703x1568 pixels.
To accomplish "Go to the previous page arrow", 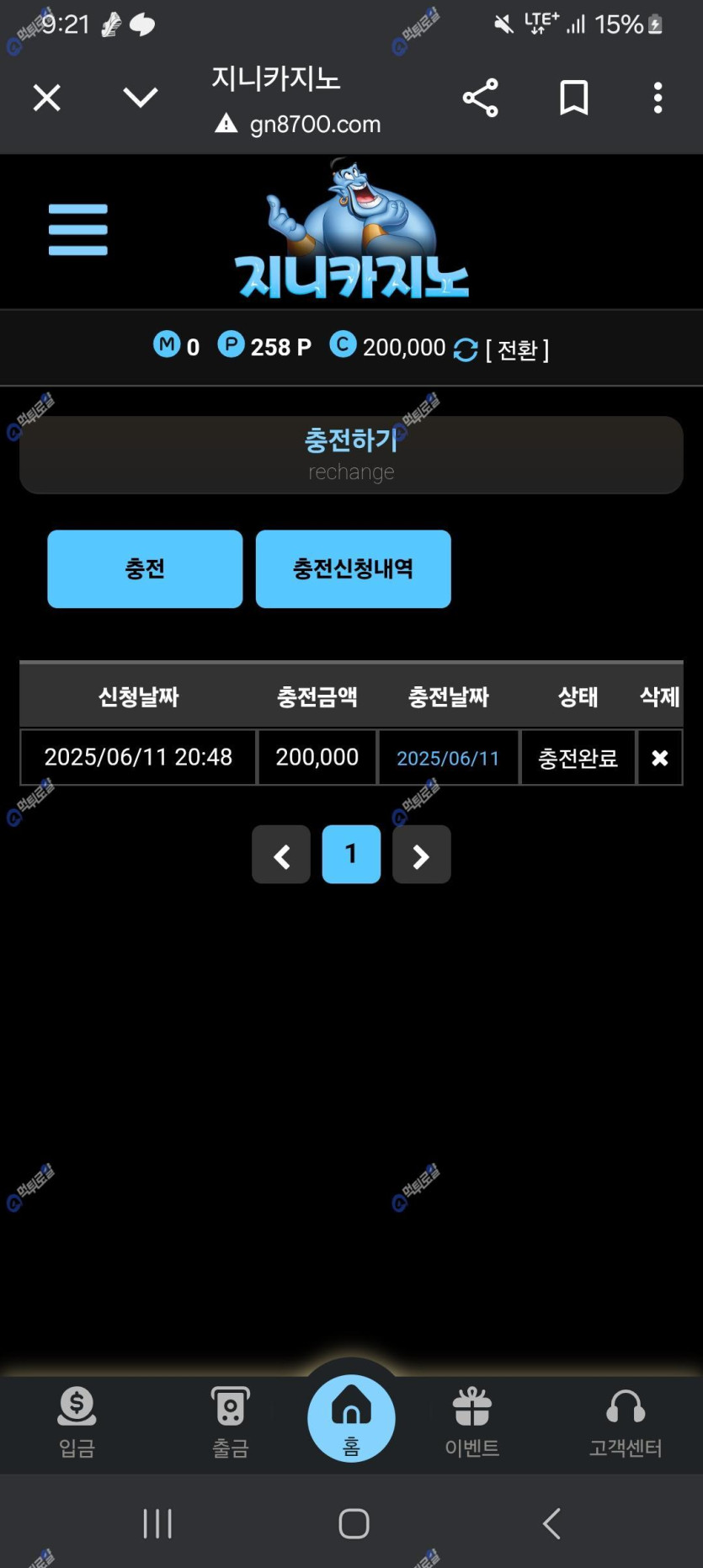I will [x=281, y=855].
